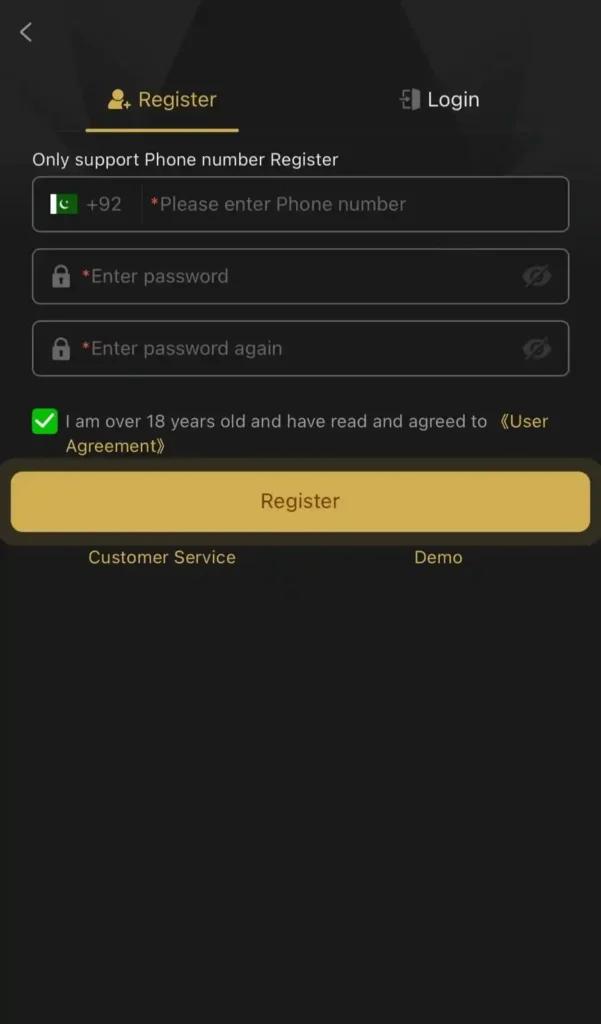This screenshot has height=1024, width=601.
Task: Open the User Agreement link
Action: (x=523, y=422)
